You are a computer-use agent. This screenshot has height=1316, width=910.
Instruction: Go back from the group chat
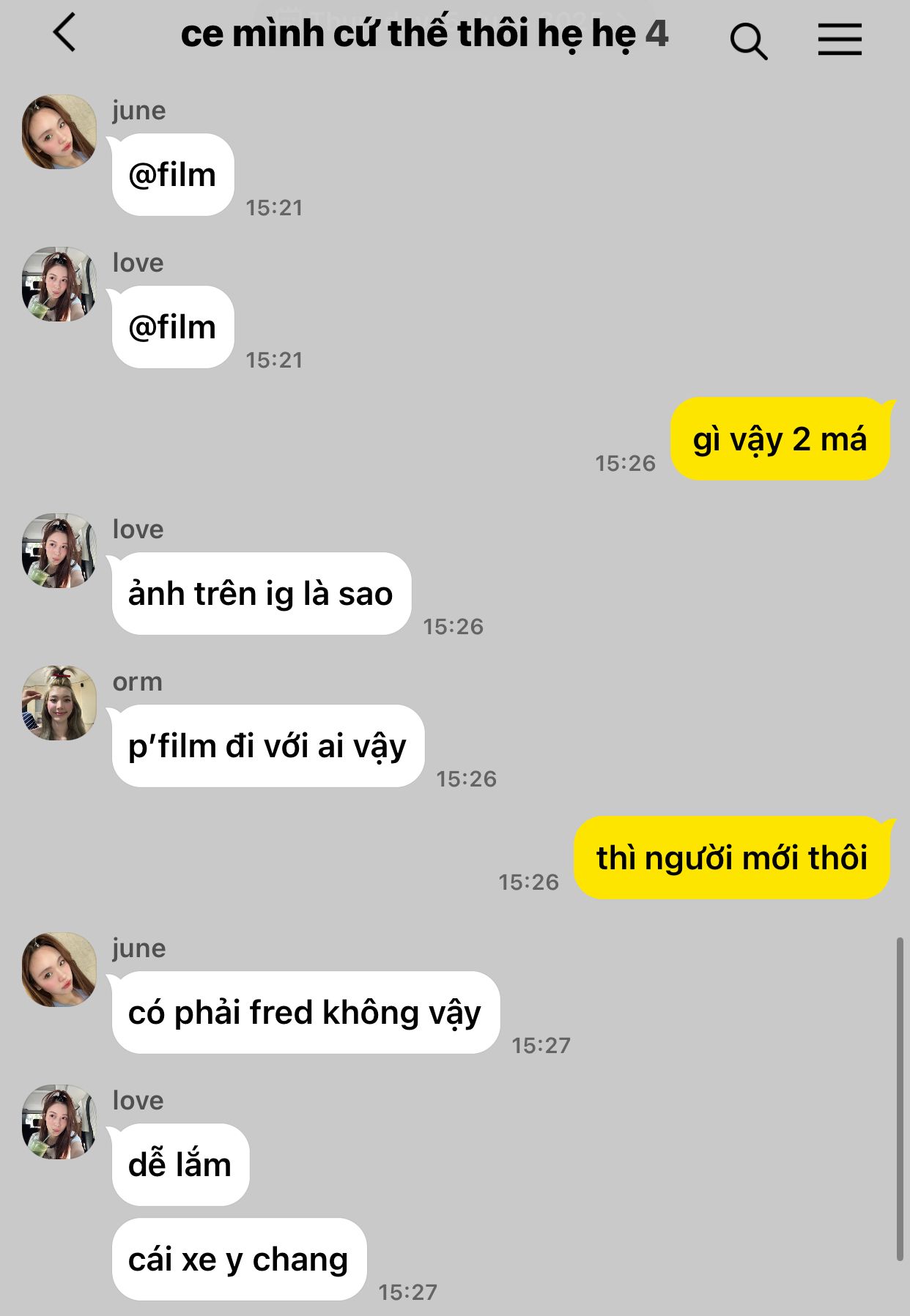64,34
